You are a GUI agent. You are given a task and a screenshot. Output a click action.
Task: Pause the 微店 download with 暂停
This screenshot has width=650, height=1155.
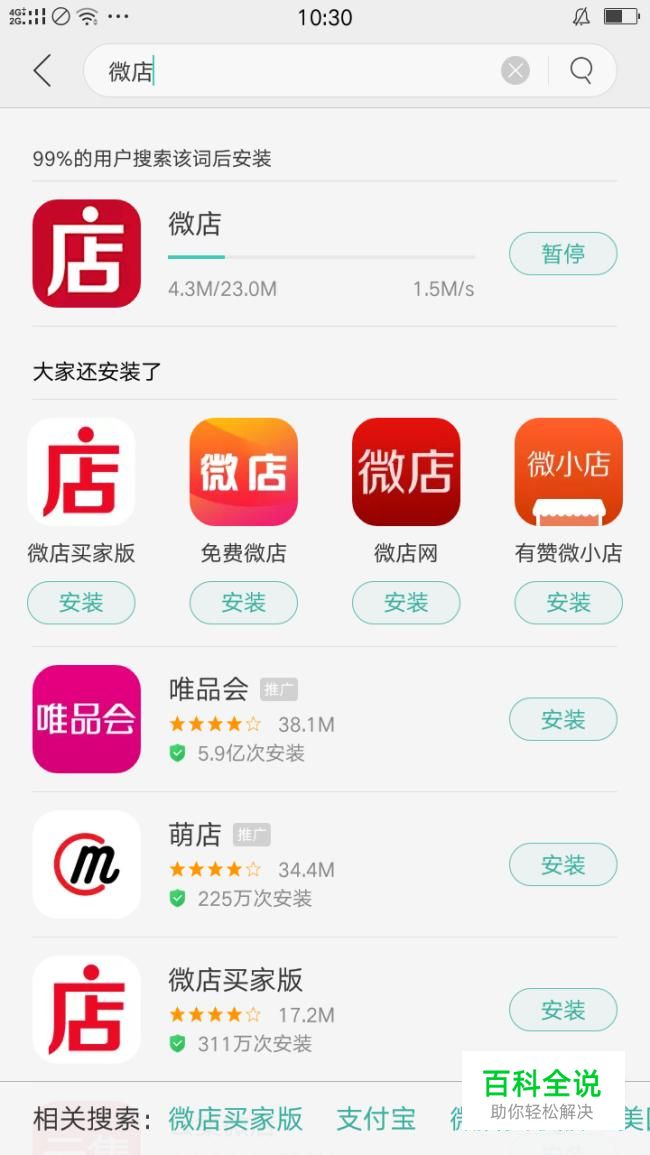pos(563,254)
